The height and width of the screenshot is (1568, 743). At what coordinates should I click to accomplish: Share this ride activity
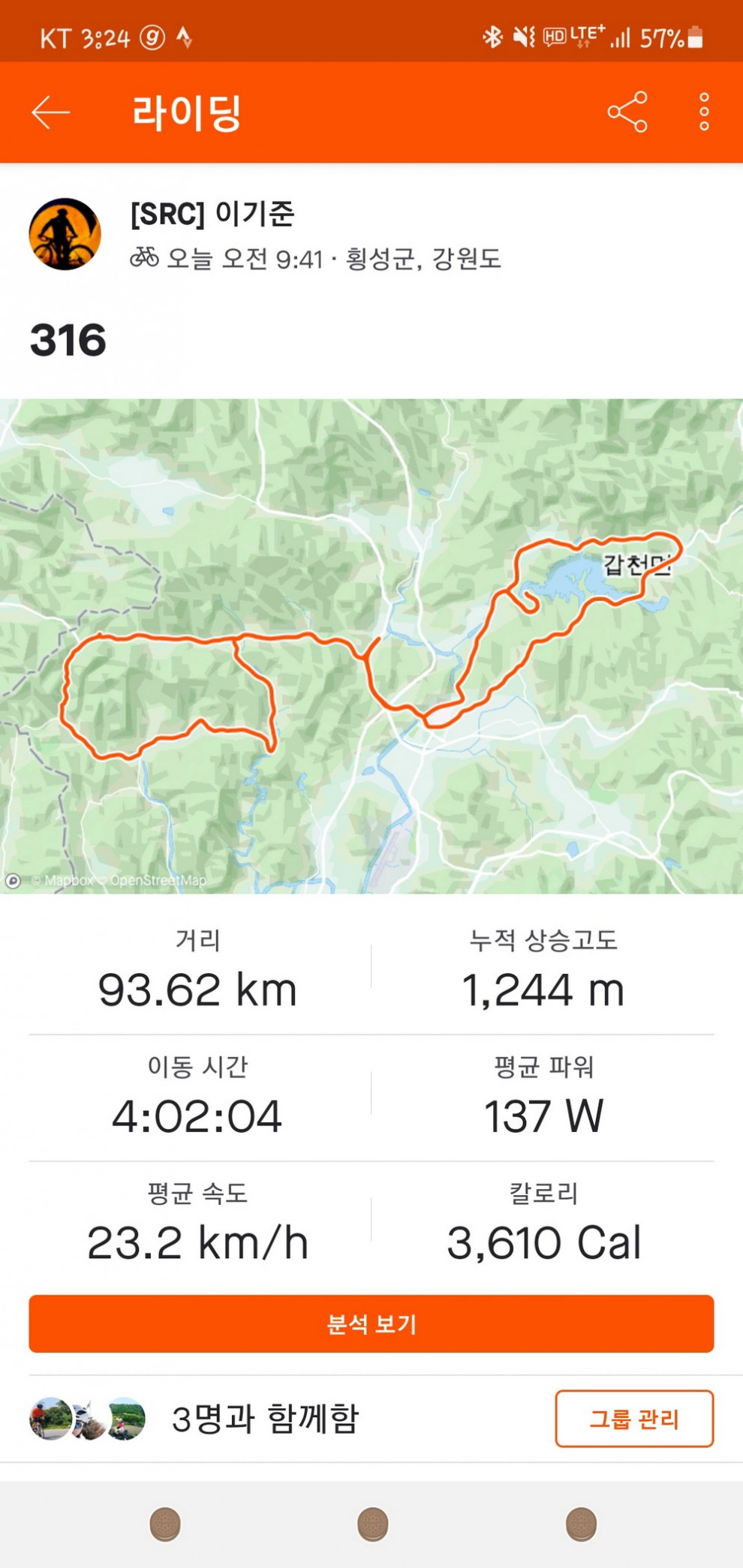[627, 113]
